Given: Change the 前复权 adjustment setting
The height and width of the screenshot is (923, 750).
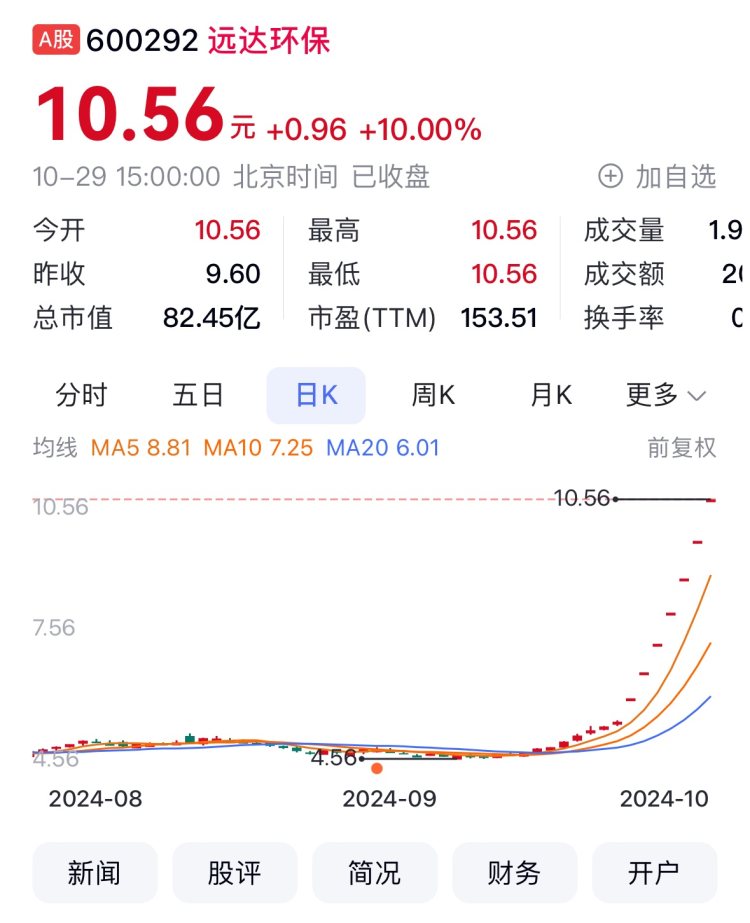Looking at the screenshot, I should [682, 447].
